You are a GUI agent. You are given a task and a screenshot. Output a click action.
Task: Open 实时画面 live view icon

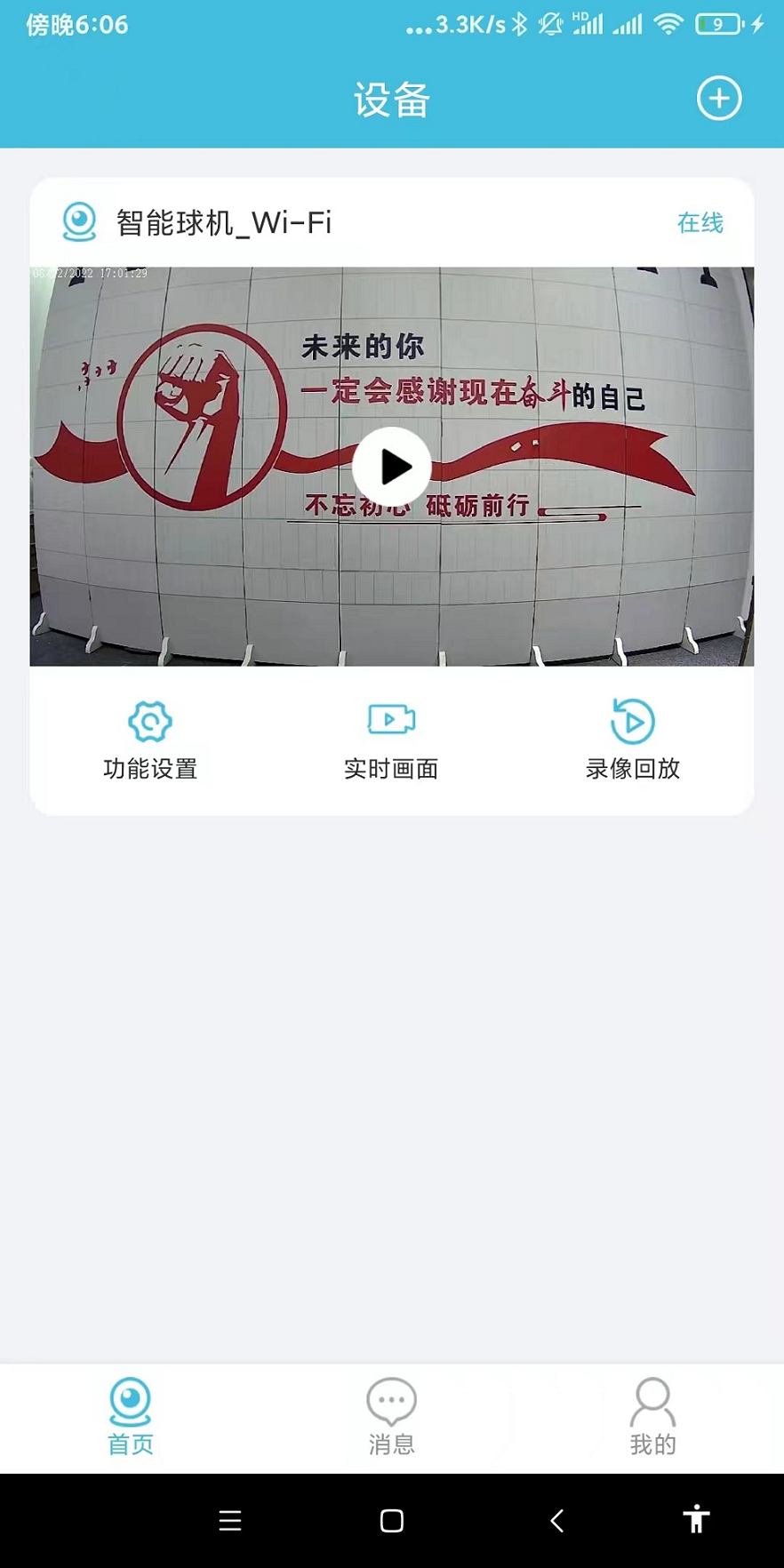click(391, 719)
